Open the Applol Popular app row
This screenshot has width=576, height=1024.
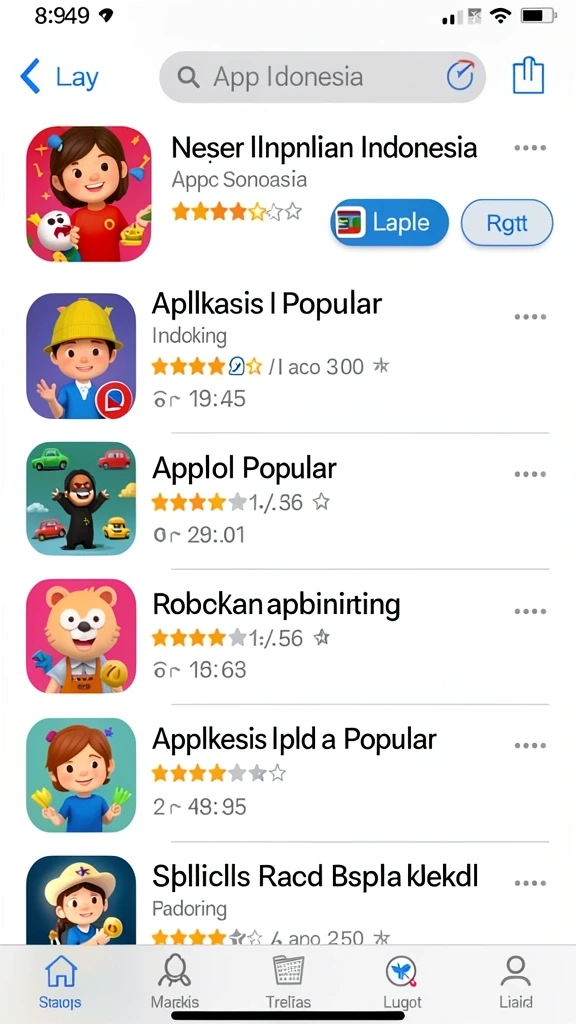pyautogui.click(x=287, y=500)
